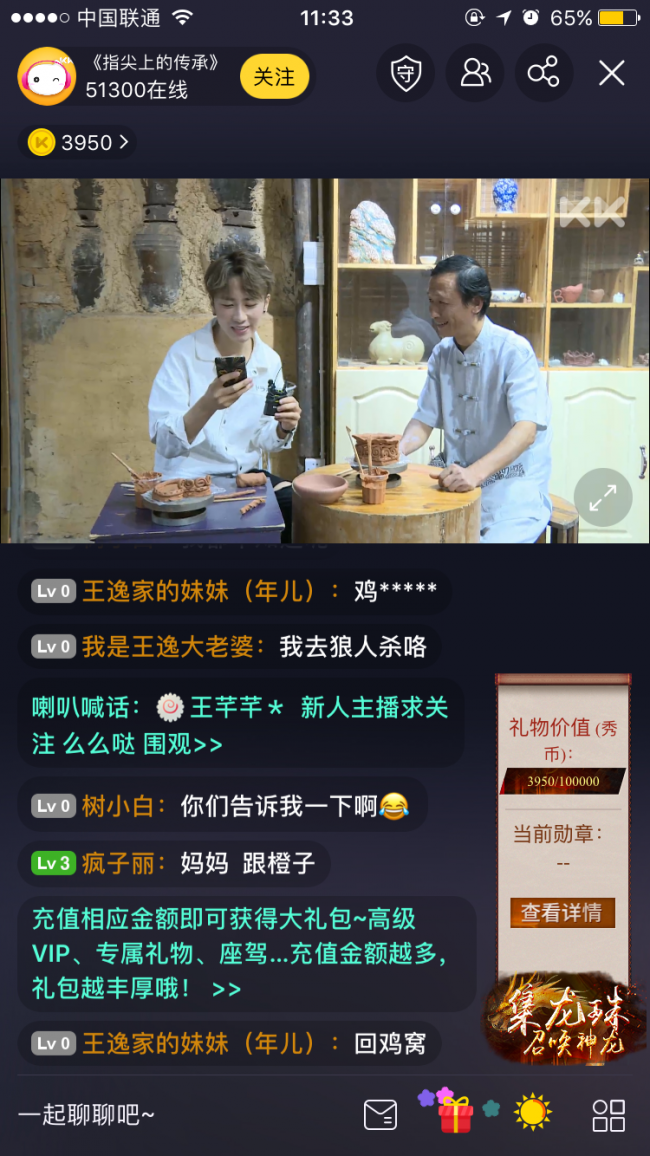Close the live room
The height and width of the screenshot is (1156, 650).
click(611, 73)
